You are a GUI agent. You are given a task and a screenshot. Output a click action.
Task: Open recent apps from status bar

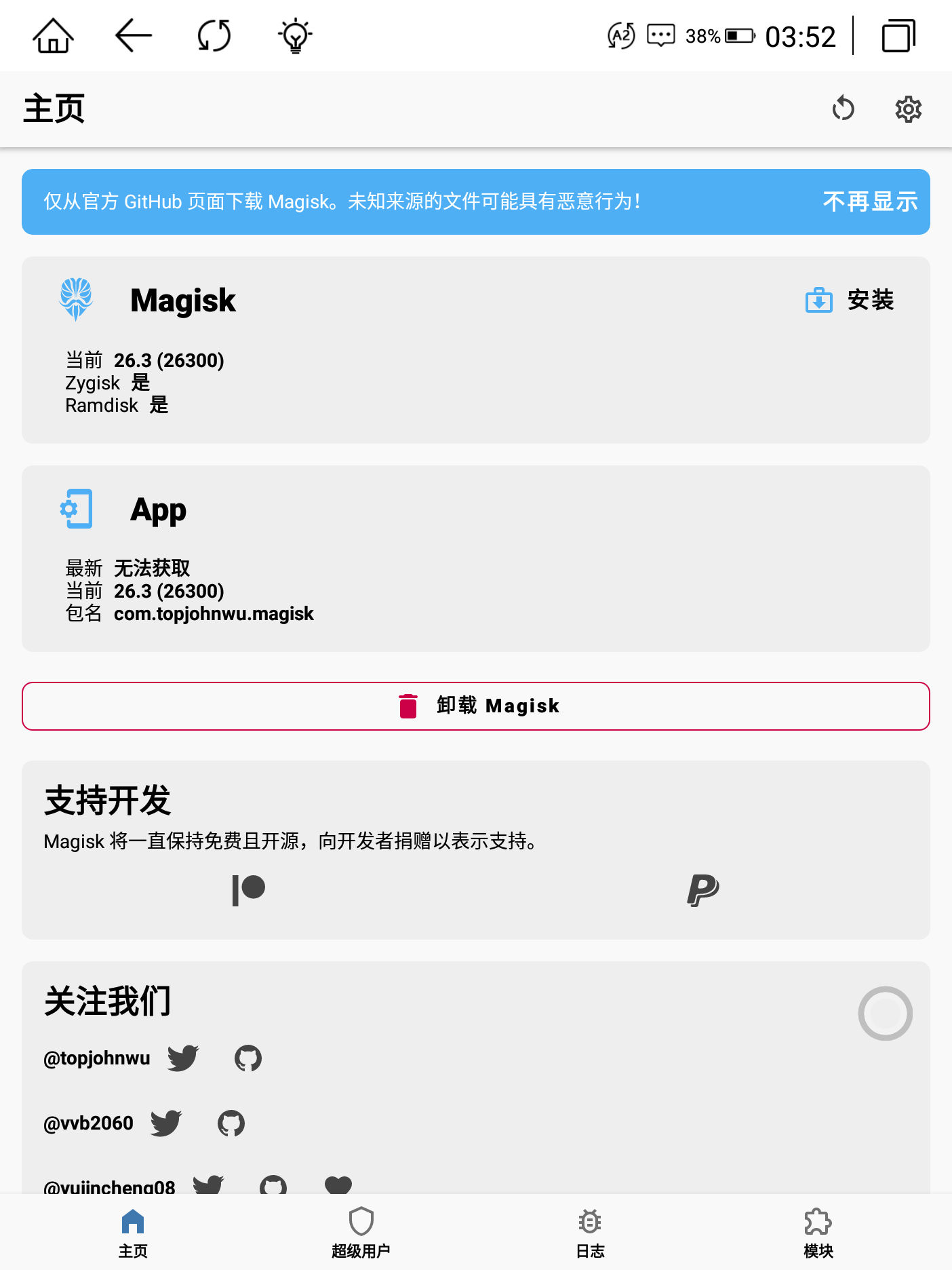[898, 36]
